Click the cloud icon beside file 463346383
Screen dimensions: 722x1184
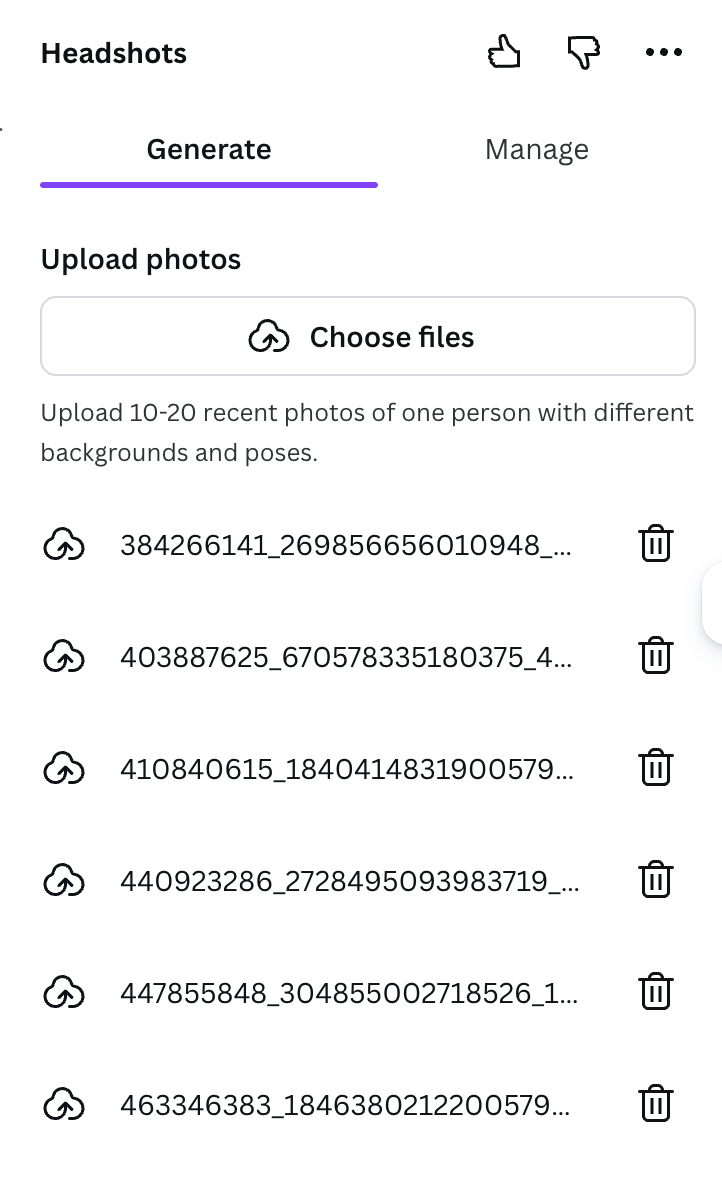64,1104
